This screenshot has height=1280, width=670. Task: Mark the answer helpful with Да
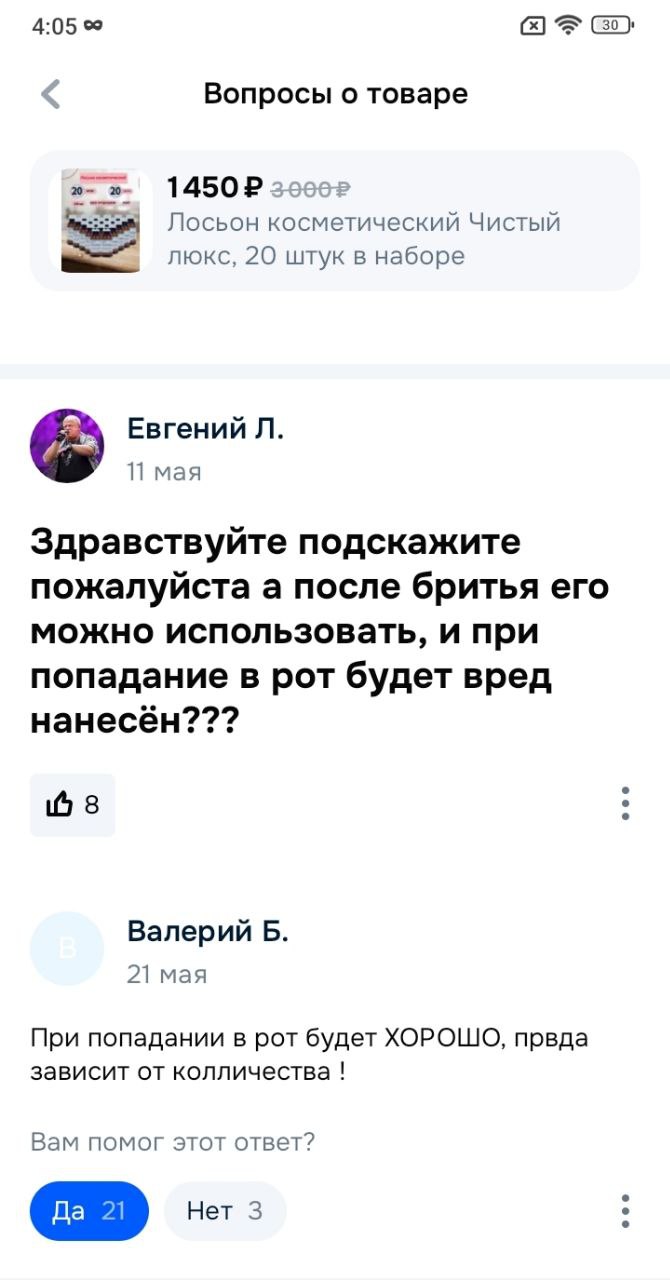coord(89,1211)
